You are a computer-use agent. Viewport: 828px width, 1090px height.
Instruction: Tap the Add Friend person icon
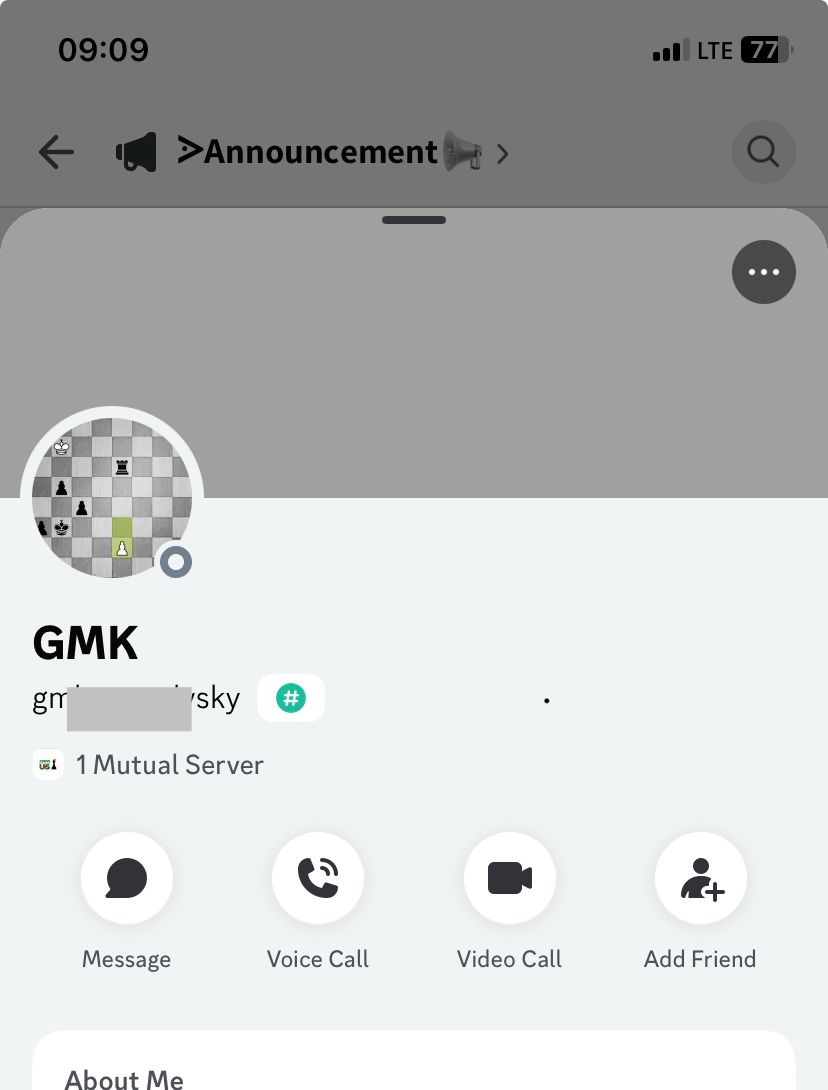pos(700,878)
